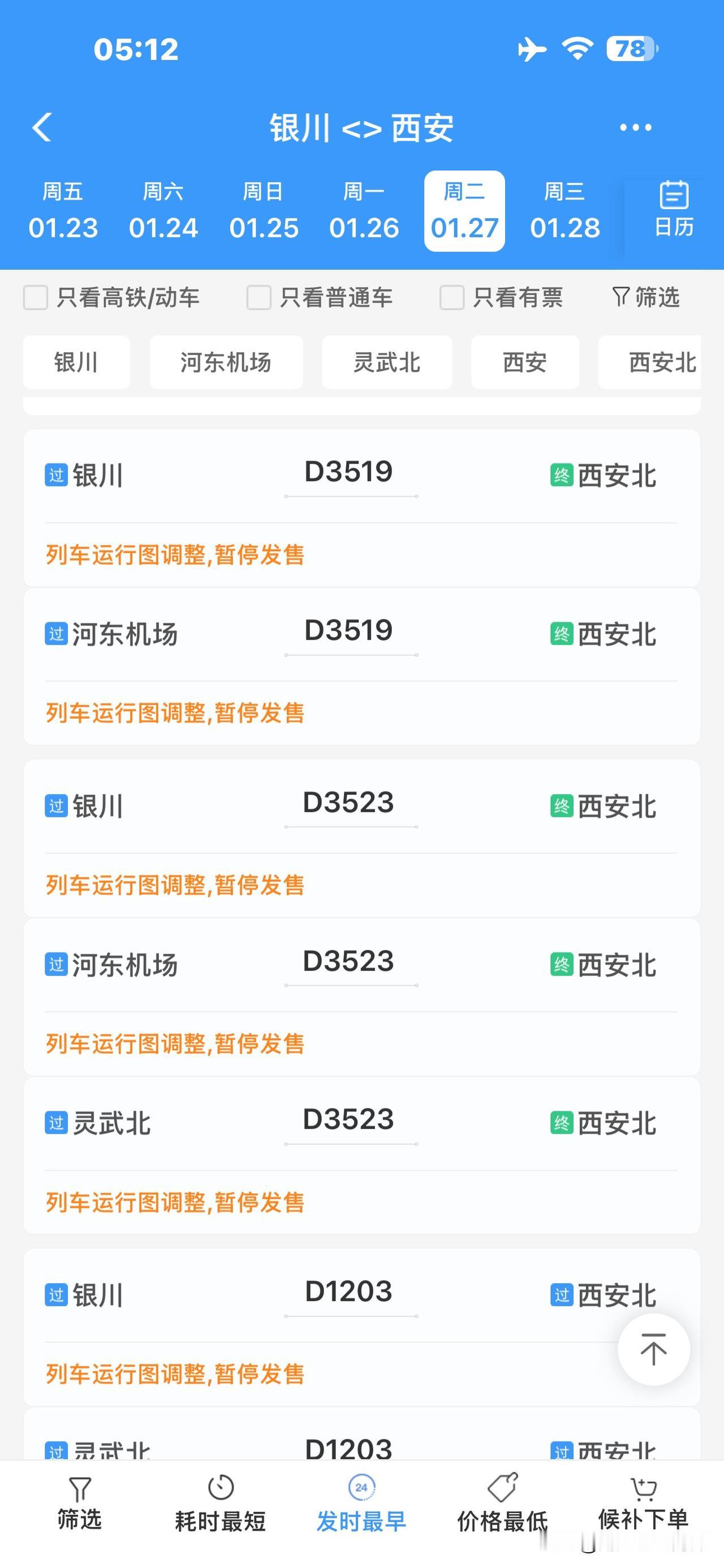Go back using the top-left arrow
The height and width of the screenshot is (1568, 724).
41,127
